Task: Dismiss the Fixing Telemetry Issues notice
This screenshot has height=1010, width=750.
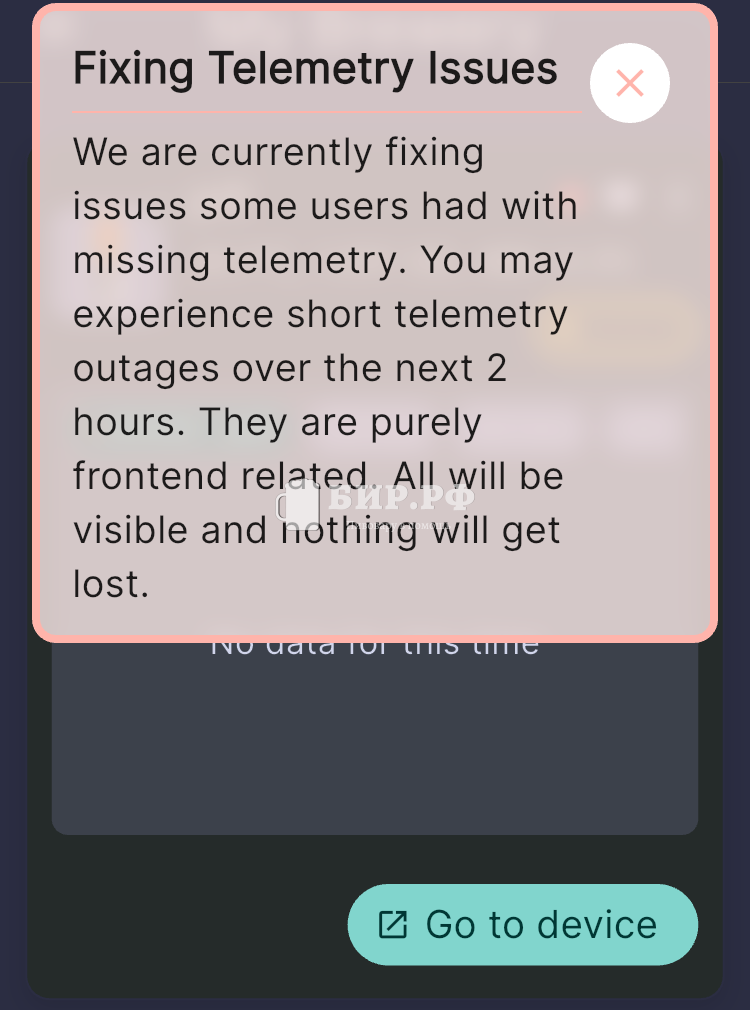Action: 630,83
